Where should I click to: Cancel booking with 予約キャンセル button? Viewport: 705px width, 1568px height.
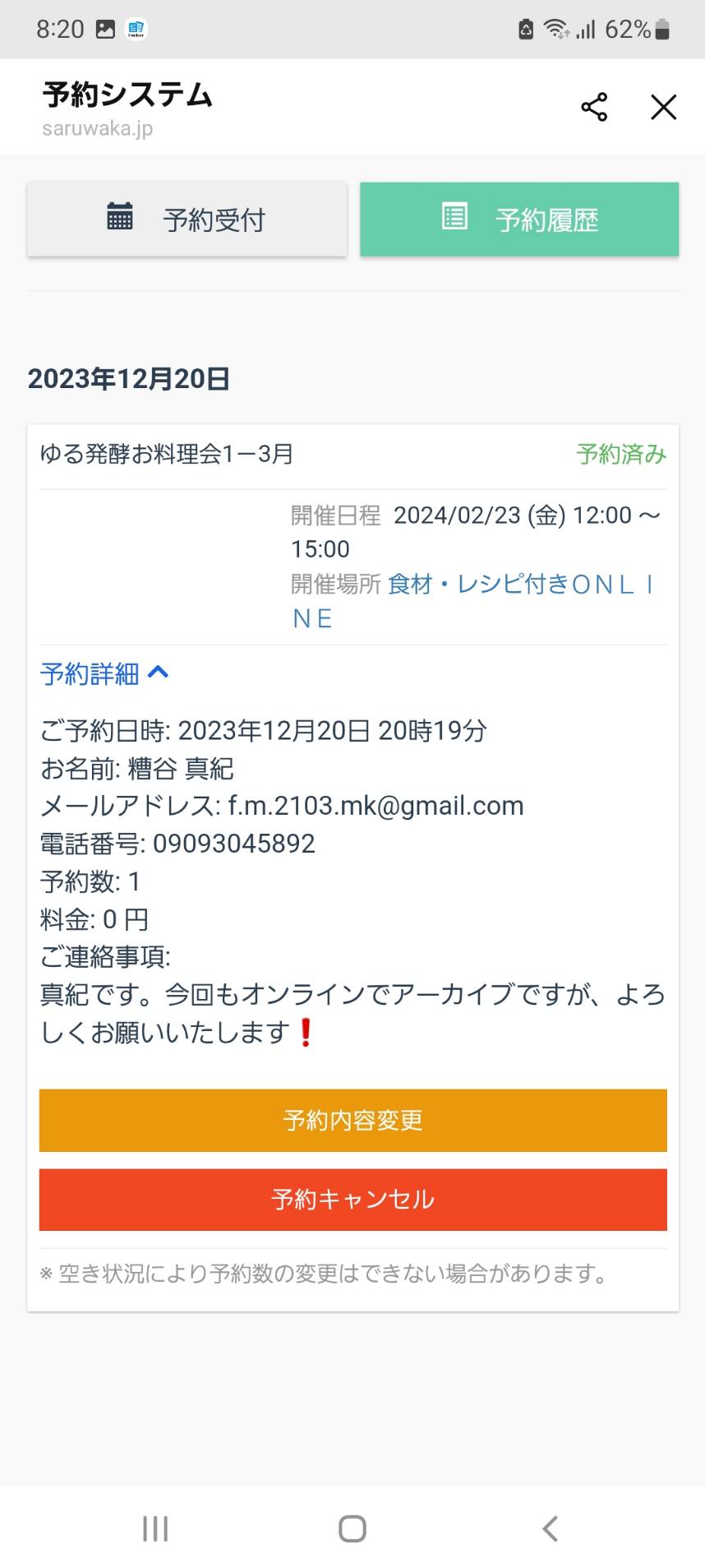(353, 1200)
